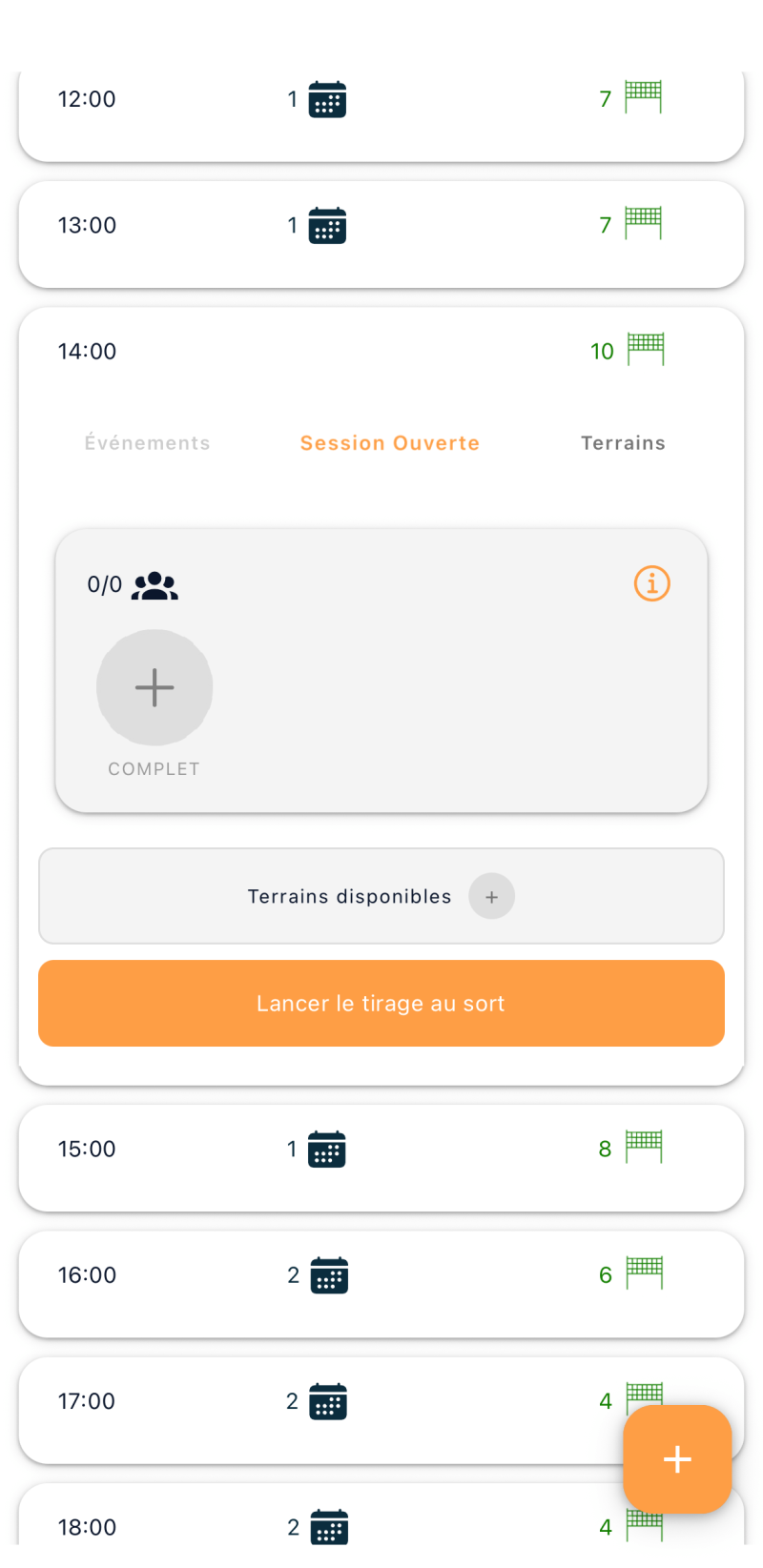Open the session info icon
Screen dimensions: 763x1568
click(x=652, y=582)
